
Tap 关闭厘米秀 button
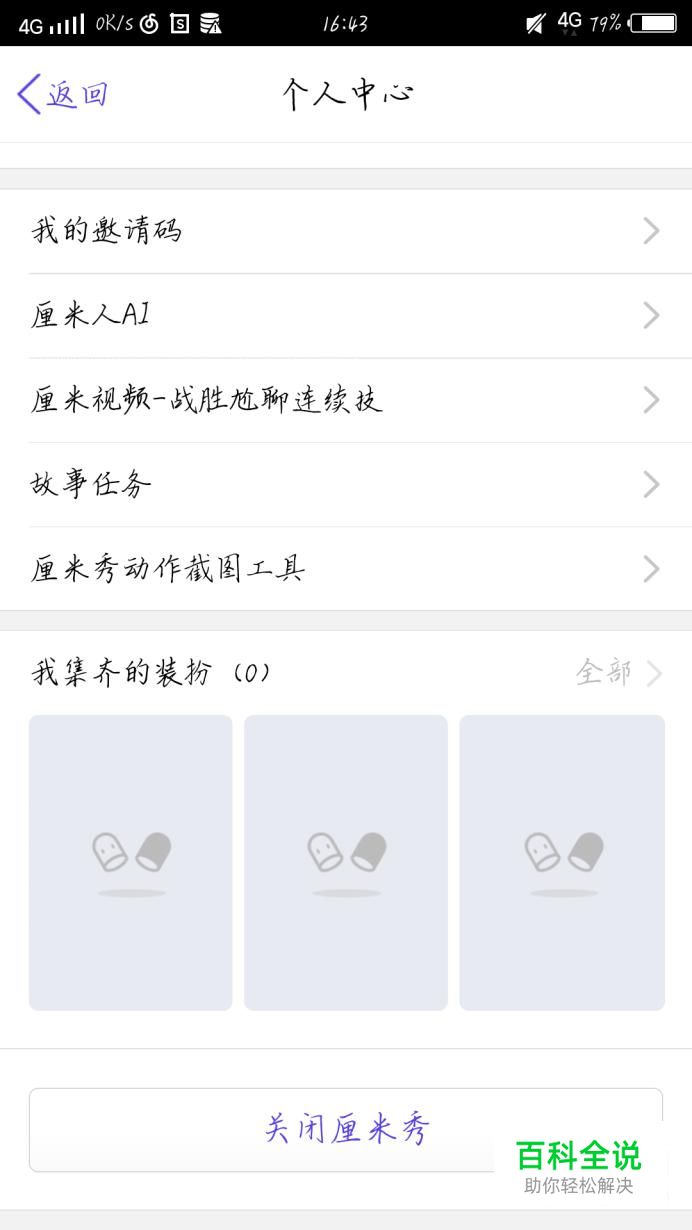(x=346, y=1130)
